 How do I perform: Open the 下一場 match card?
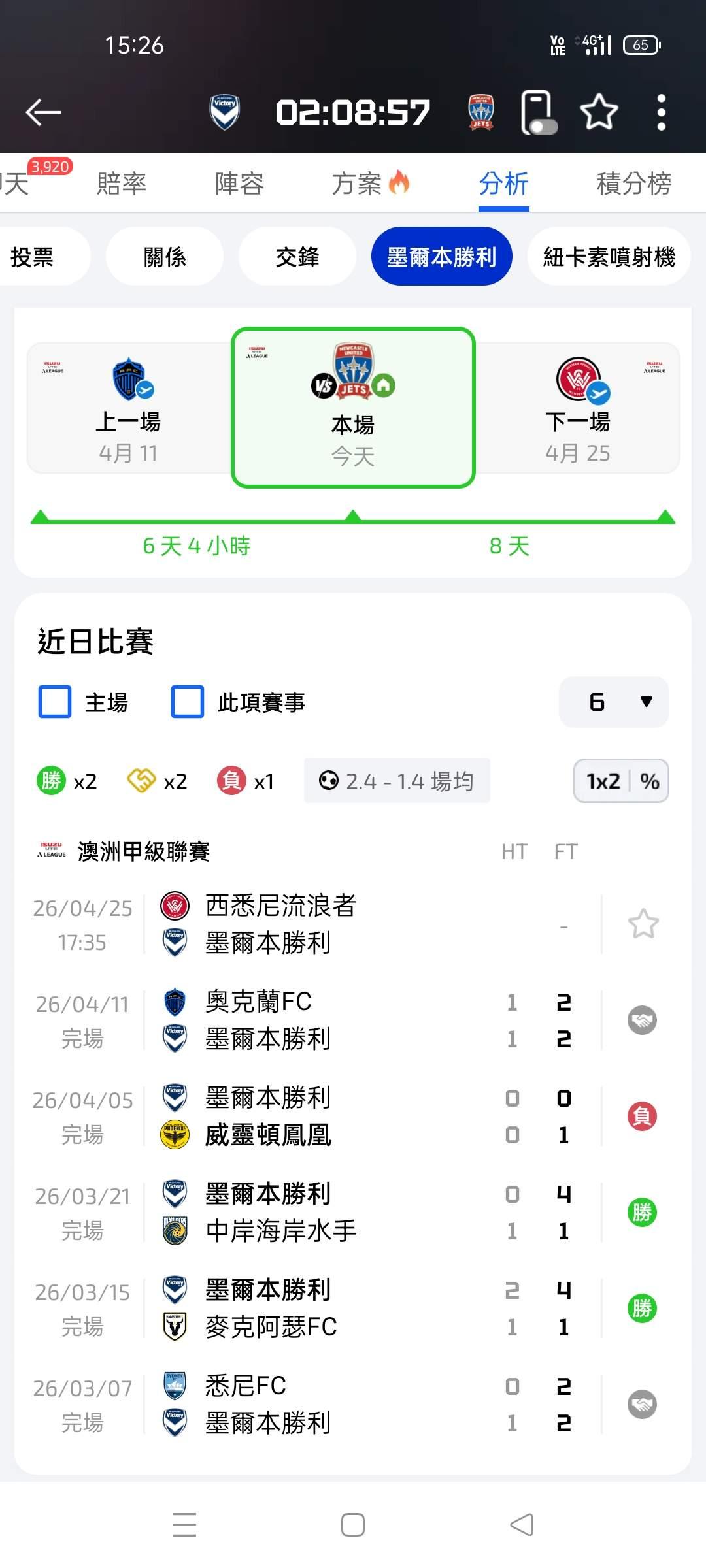pyautogui.click(x=577, y=408)
